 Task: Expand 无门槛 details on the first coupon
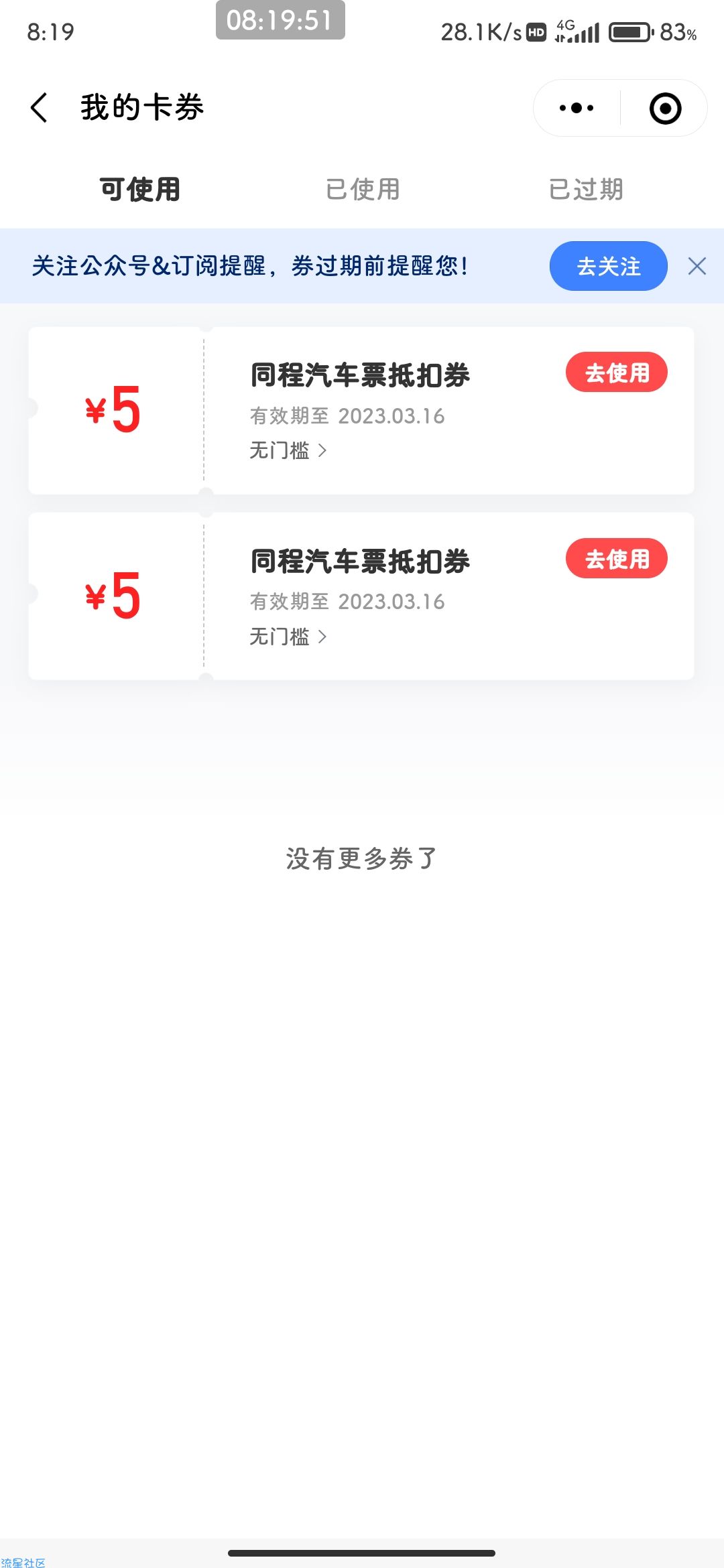click(288, 451)
